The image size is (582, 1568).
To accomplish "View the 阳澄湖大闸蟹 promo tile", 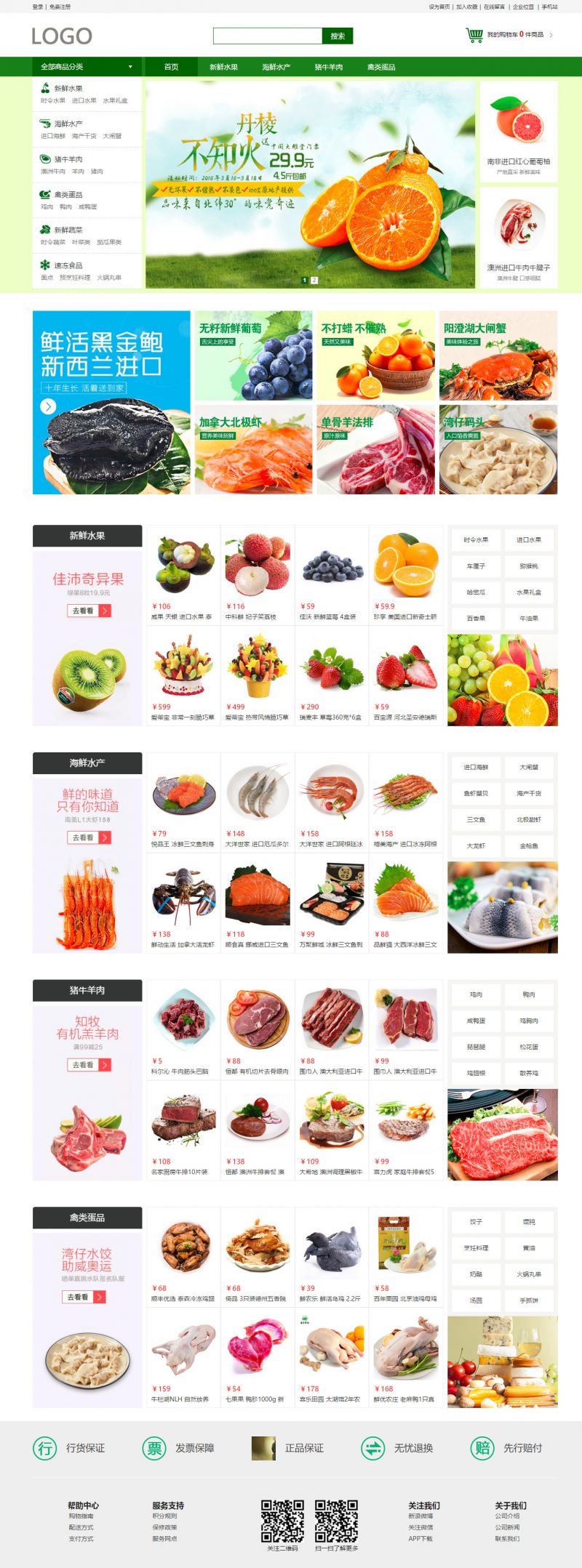I will click(x=498, y=355).
